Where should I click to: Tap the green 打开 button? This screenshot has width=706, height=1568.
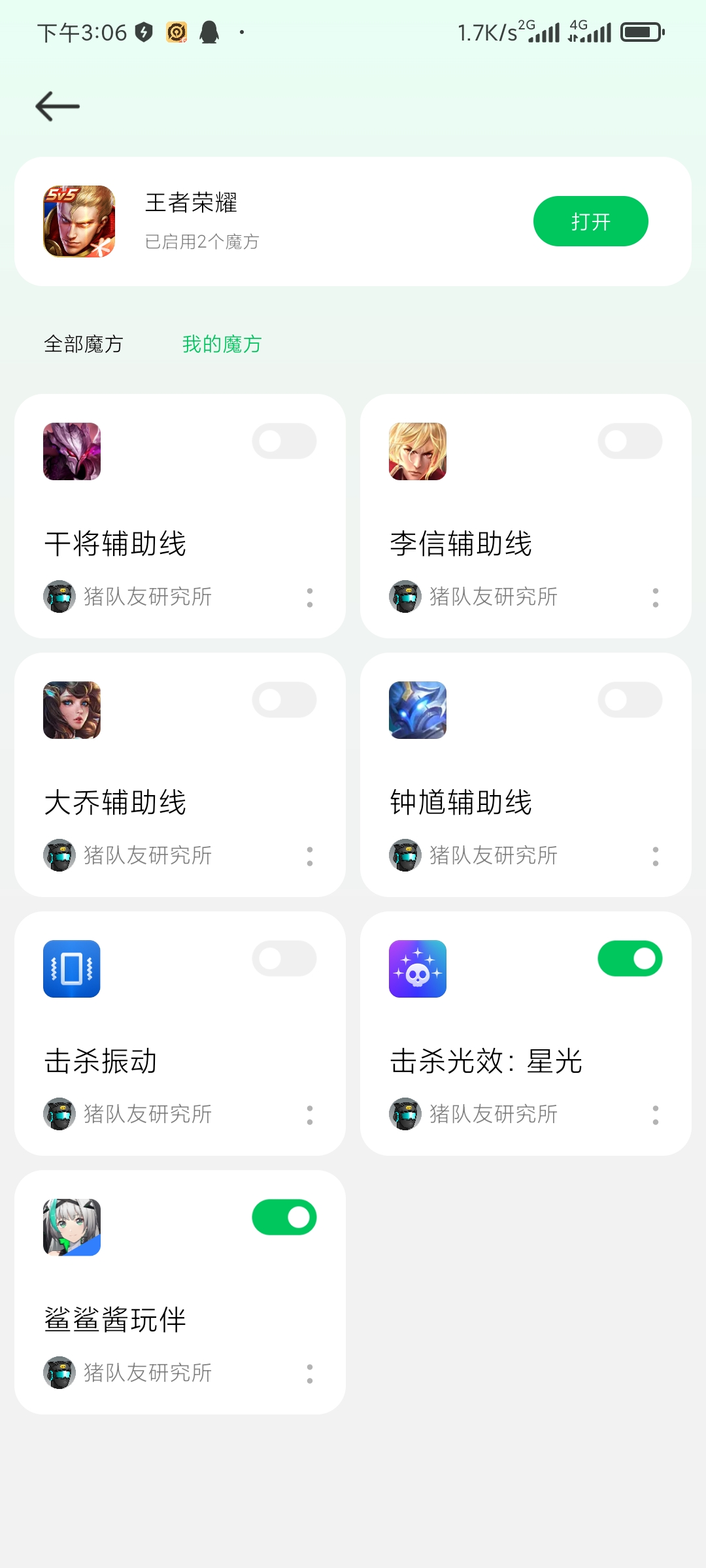click(590, 221)
